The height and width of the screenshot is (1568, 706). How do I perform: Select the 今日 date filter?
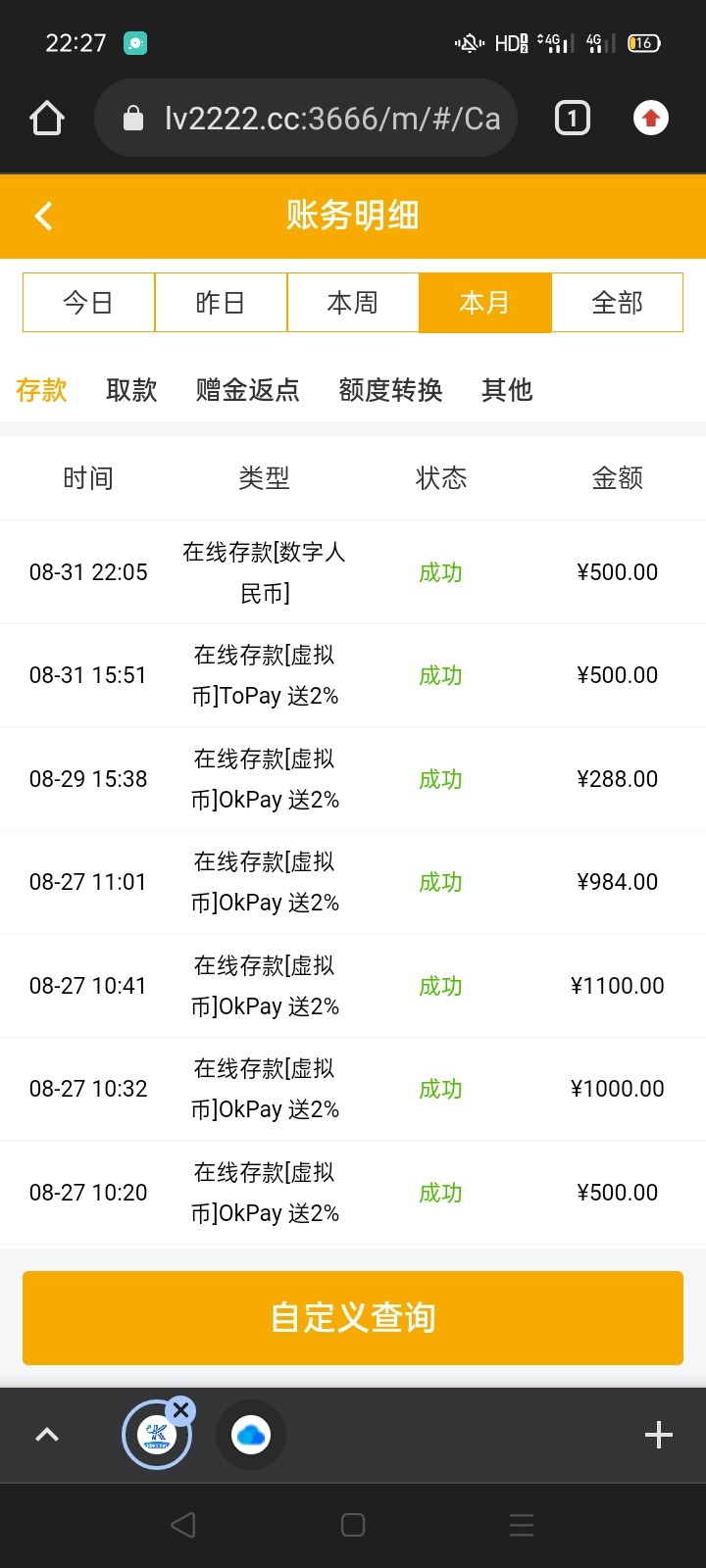[88, 303]
